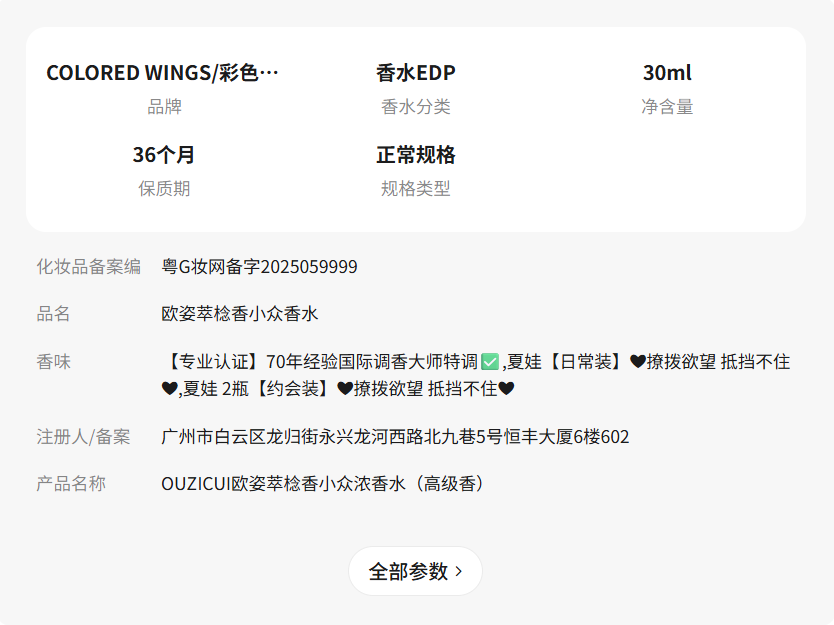Open 全部参数 to view all parameters
Image resolution: width=834 pixels, height=625 pixels.
[x=415, y=571]
